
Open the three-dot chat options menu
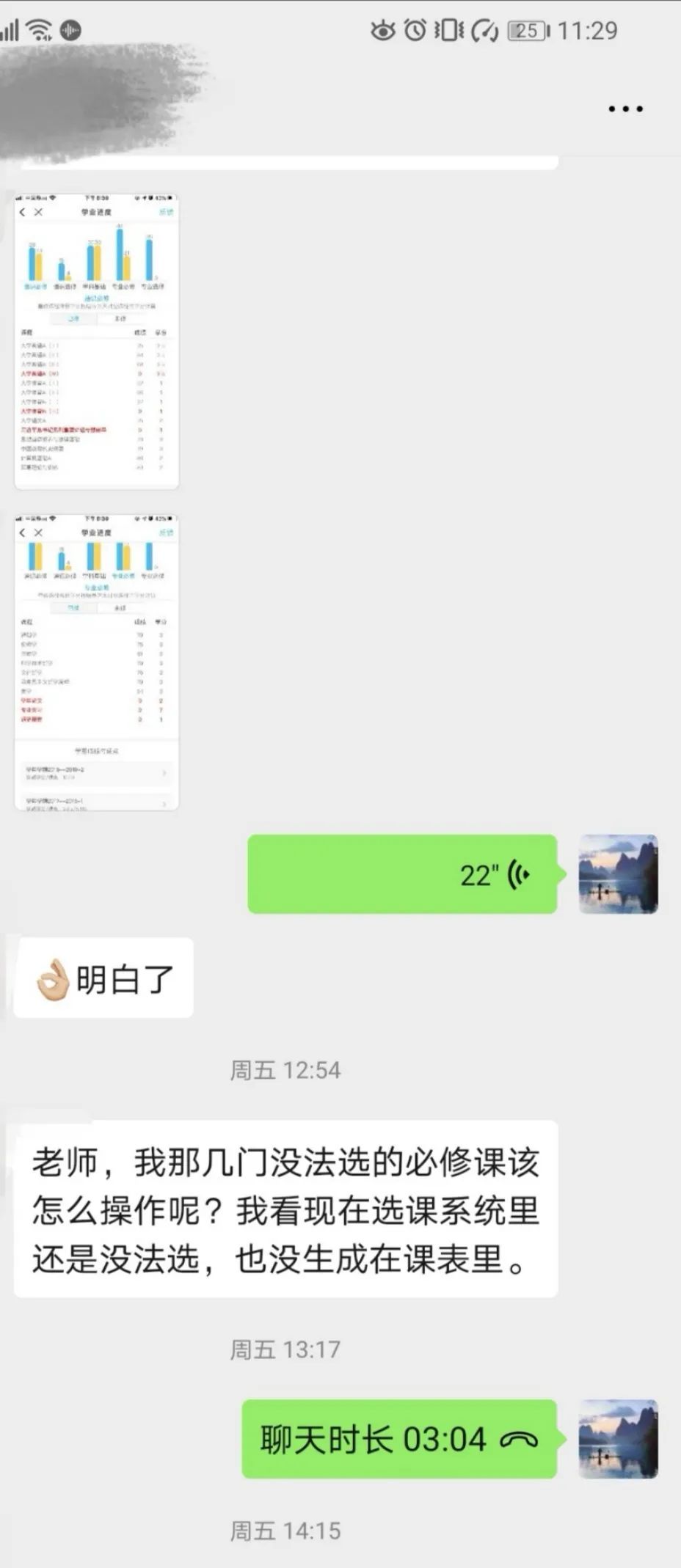pyautogui.click(x=625, y=109)
